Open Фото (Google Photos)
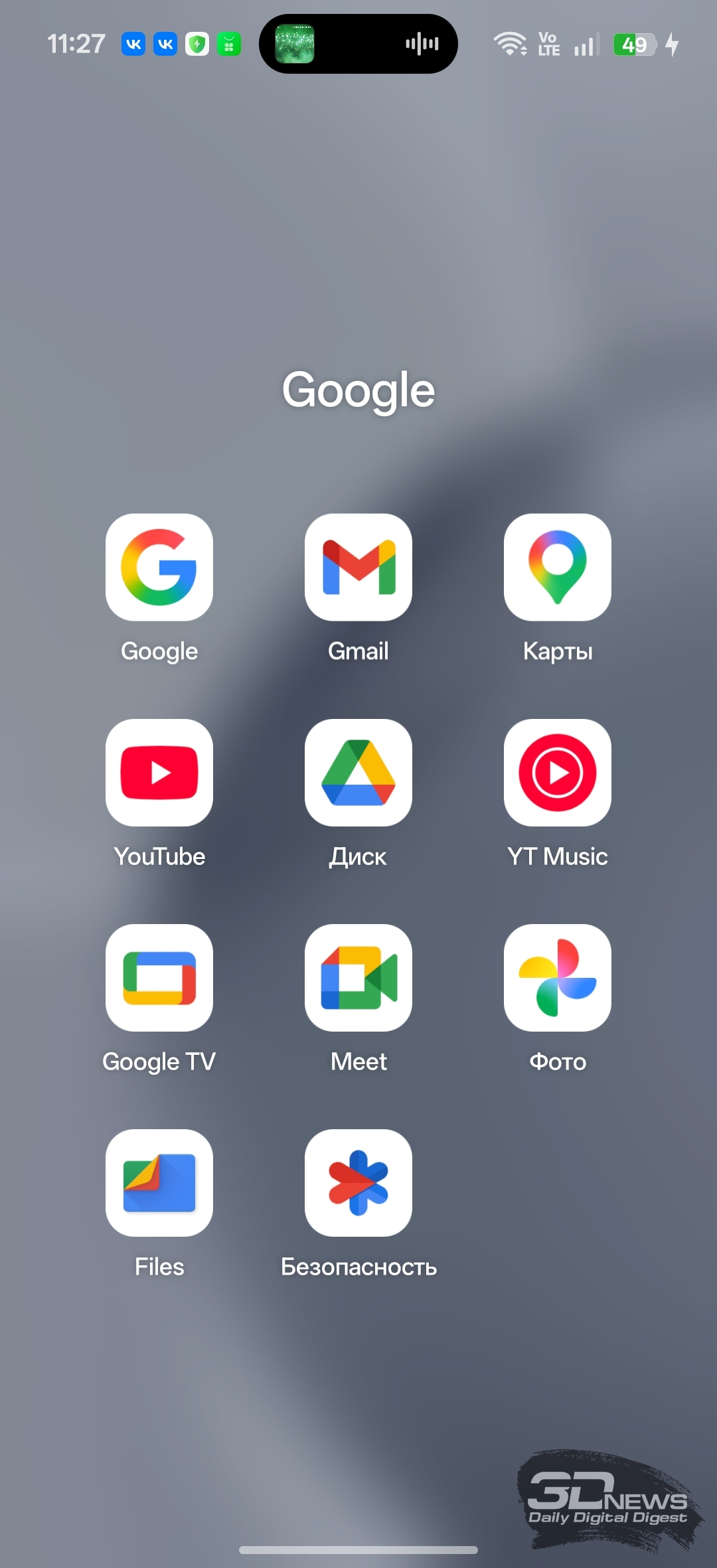Screen dimensions: 717x1568 click(x=558, y=978)
